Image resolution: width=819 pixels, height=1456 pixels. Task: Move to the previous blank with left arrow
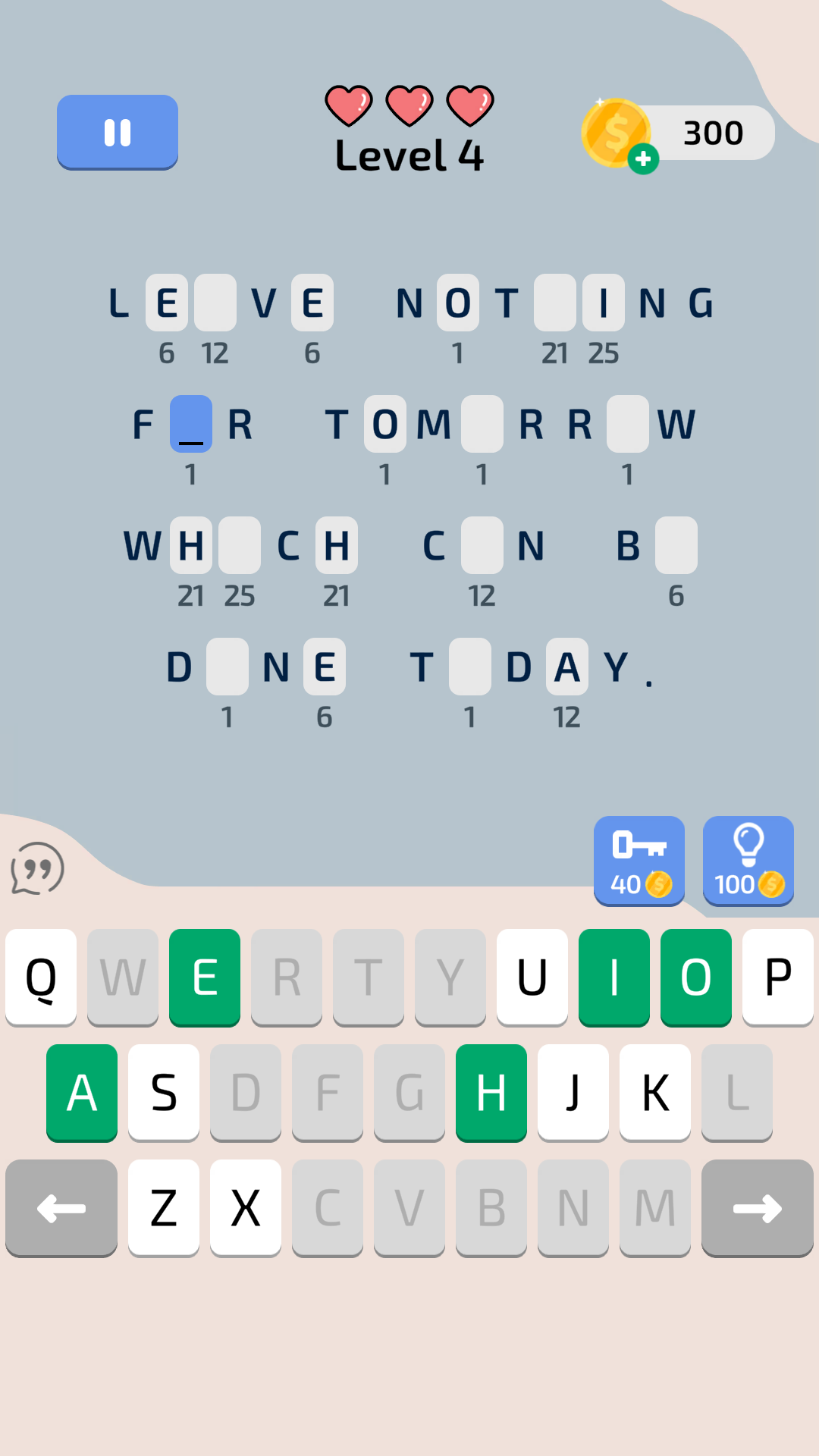[61, 1207]
